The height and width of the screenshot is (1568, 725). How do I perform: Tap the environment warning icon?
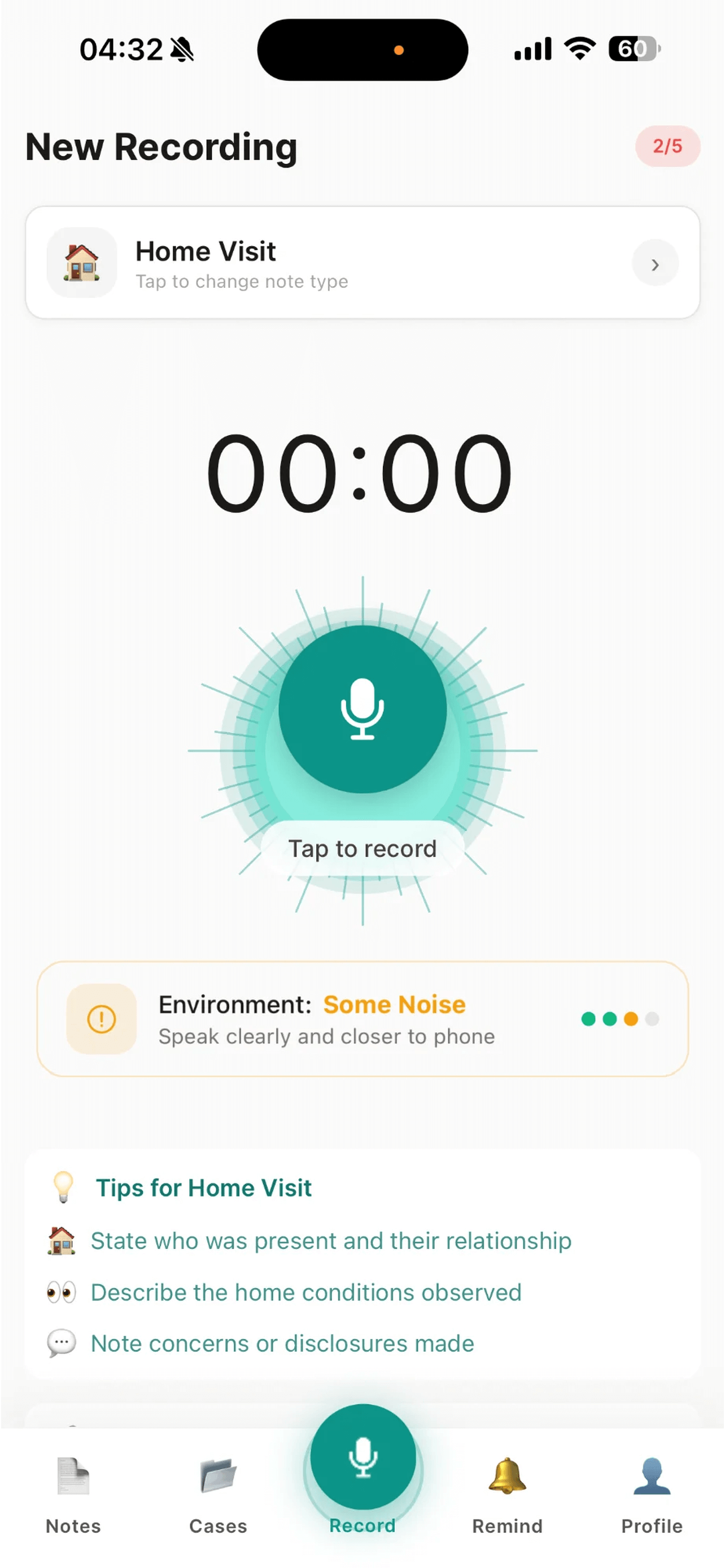tap(102, 1019)
